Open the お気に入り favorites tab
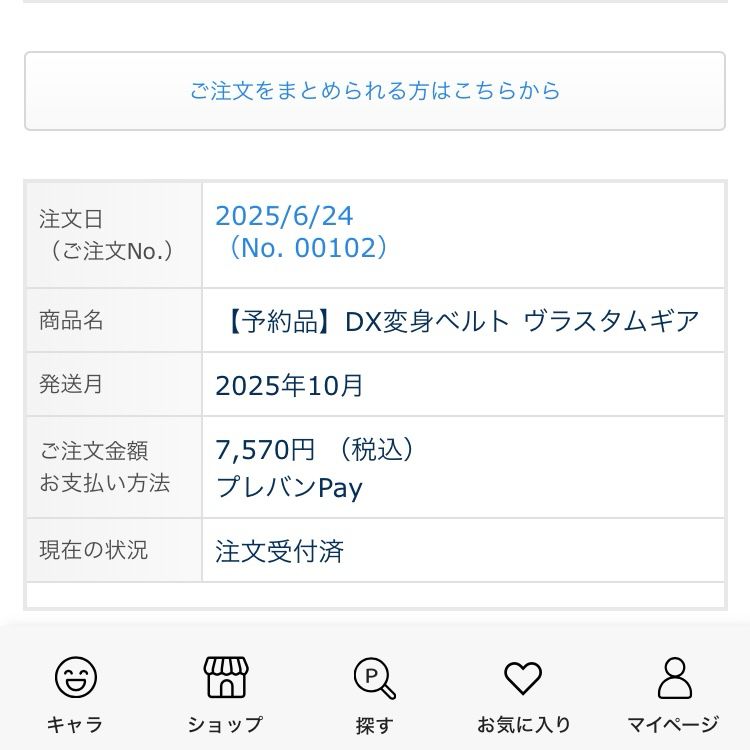Viewport: 750px width, 750px height. [524, 695]
